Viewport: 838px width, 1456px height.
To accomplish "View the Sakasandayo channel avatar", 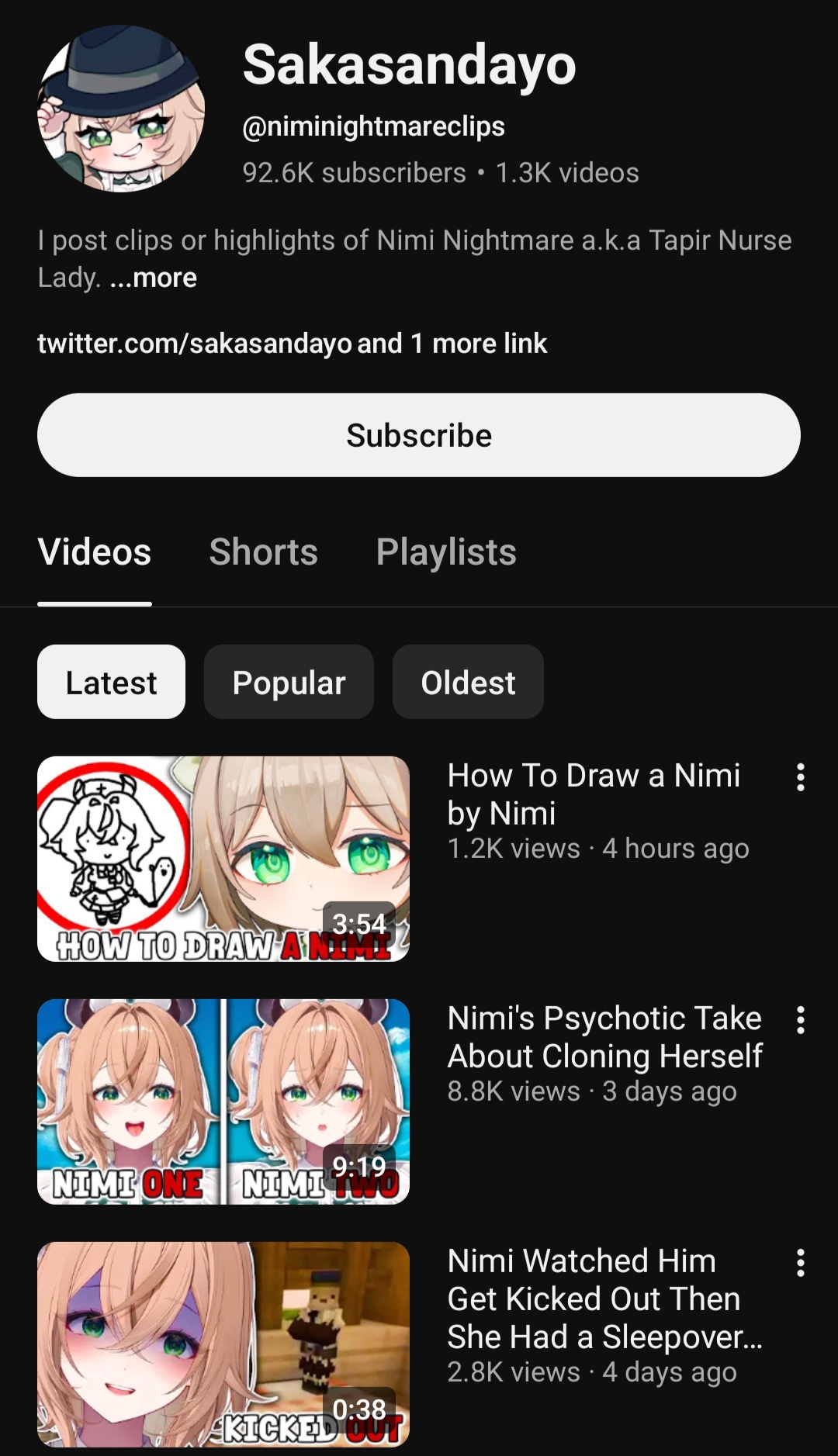I will [121, 109].
